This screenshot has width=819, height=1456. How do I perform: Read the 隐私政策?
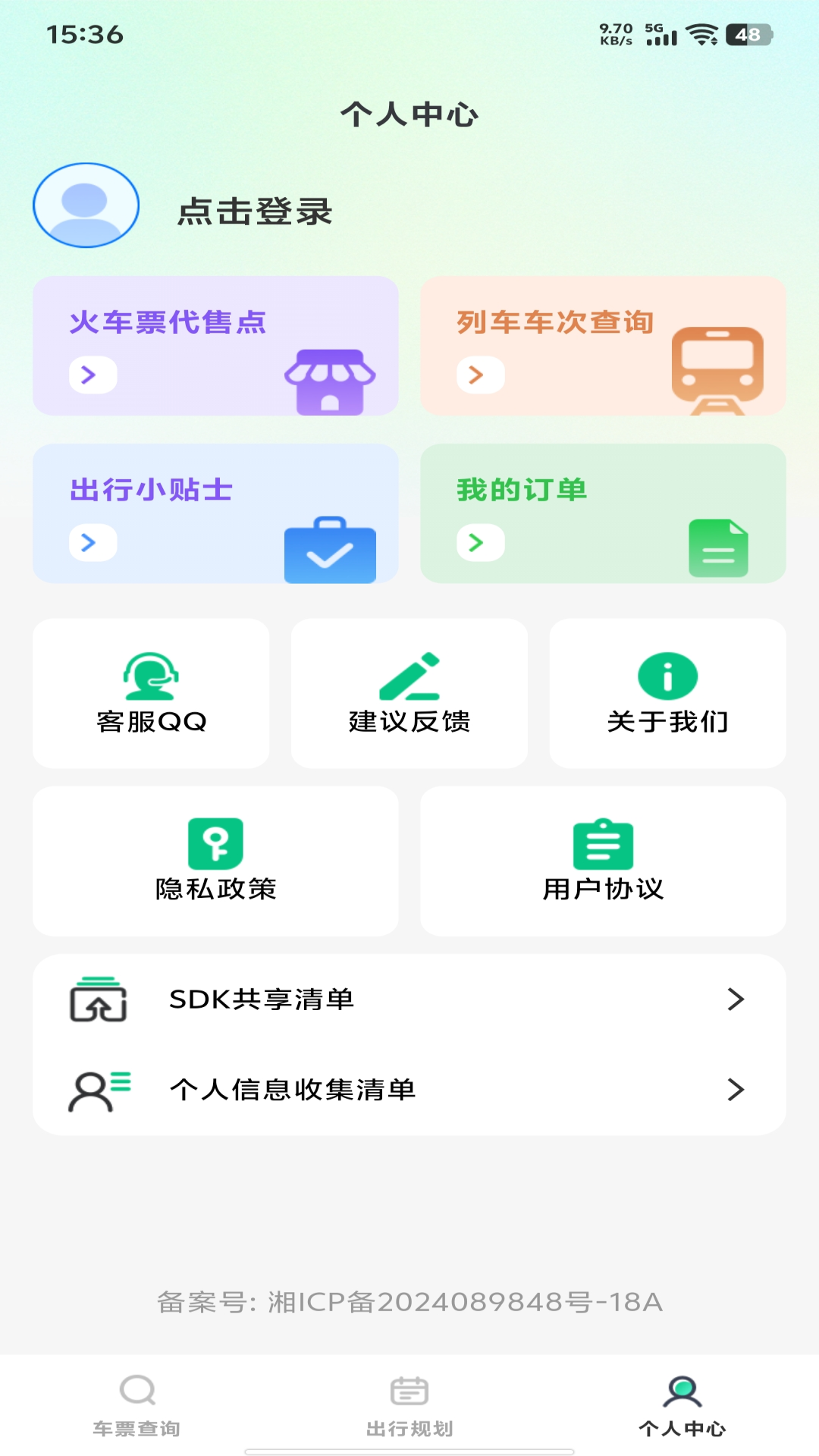point(215,861)
